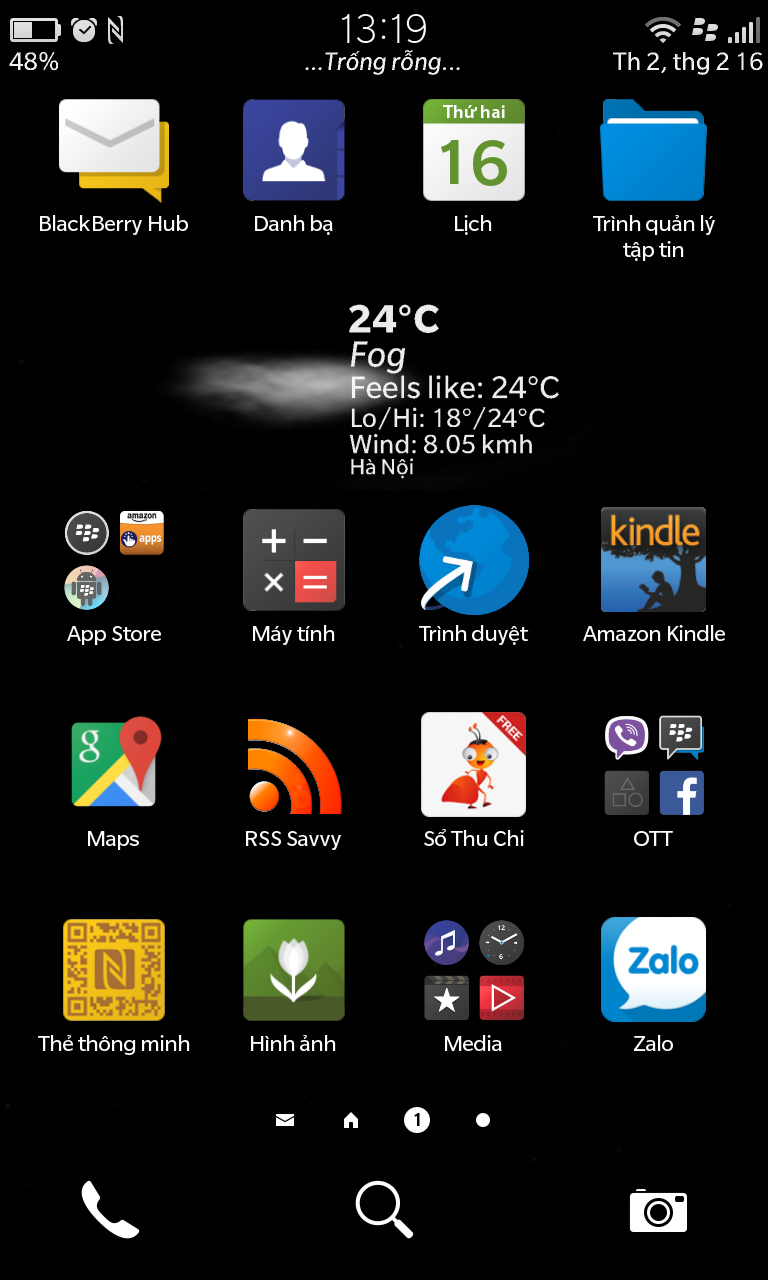Open Hình ảnh gallery

(293, 970)
